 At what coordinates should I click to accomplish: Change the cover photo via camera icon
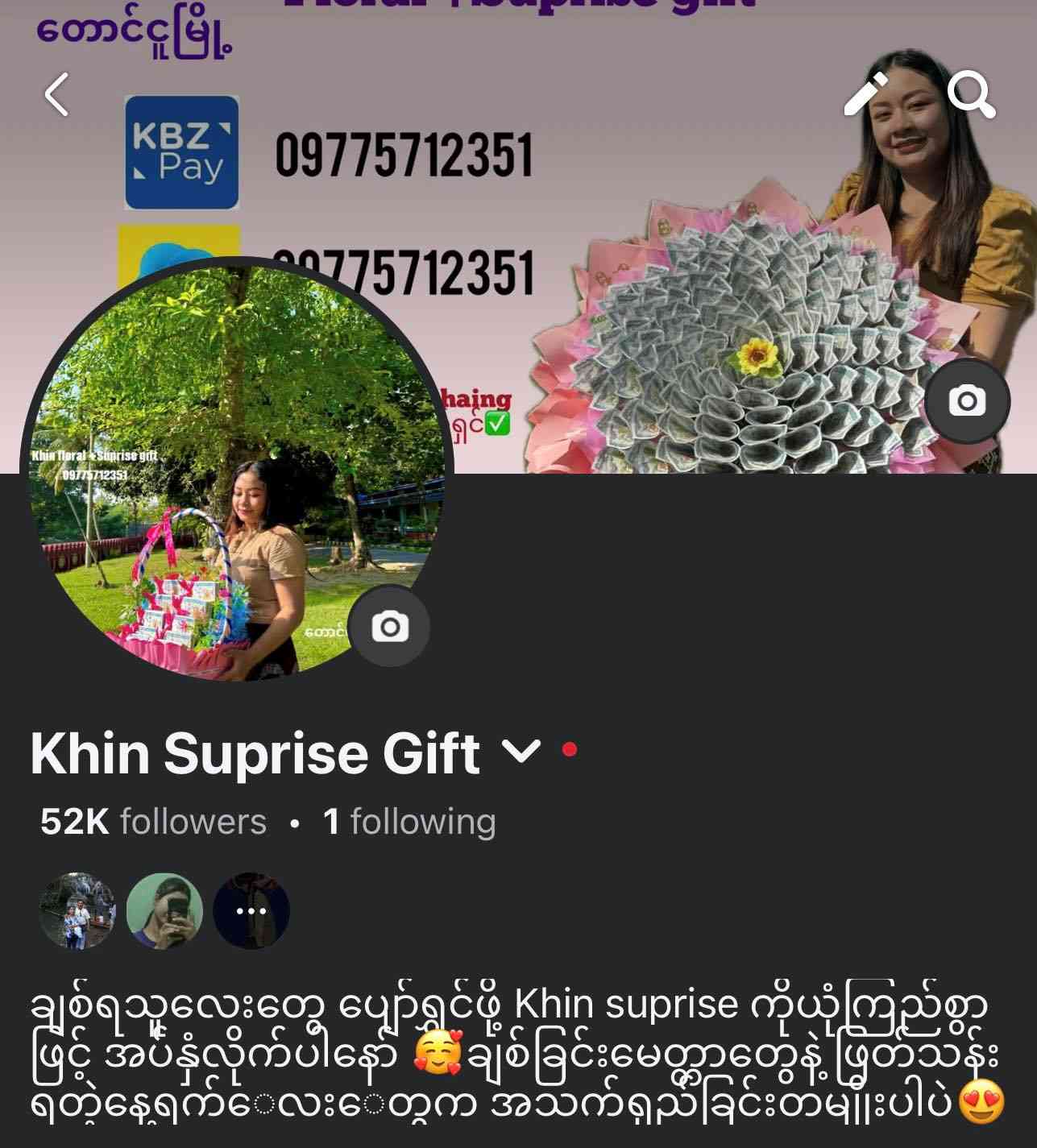pos(967,400)
